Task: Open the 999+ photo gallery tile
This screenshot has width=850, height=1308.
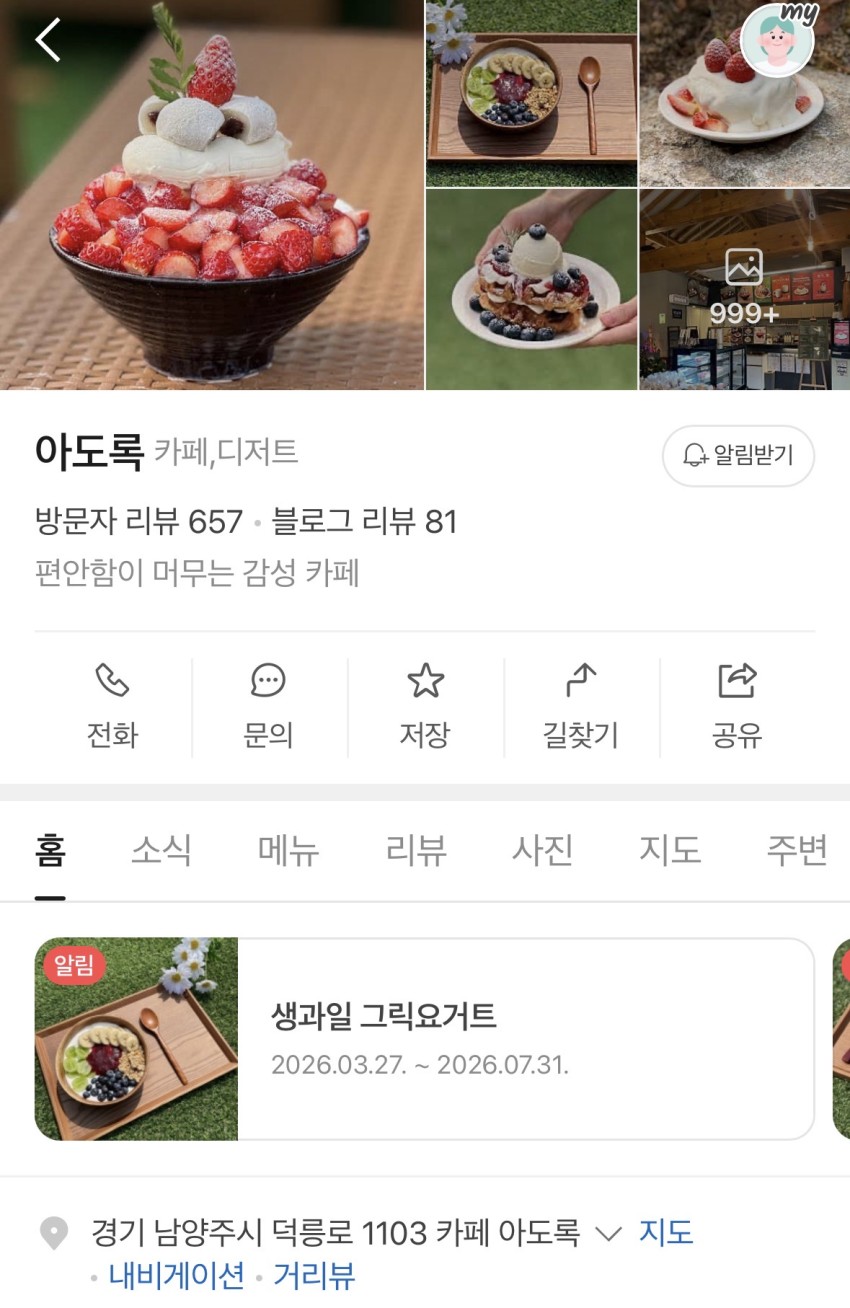Action: 744,289
